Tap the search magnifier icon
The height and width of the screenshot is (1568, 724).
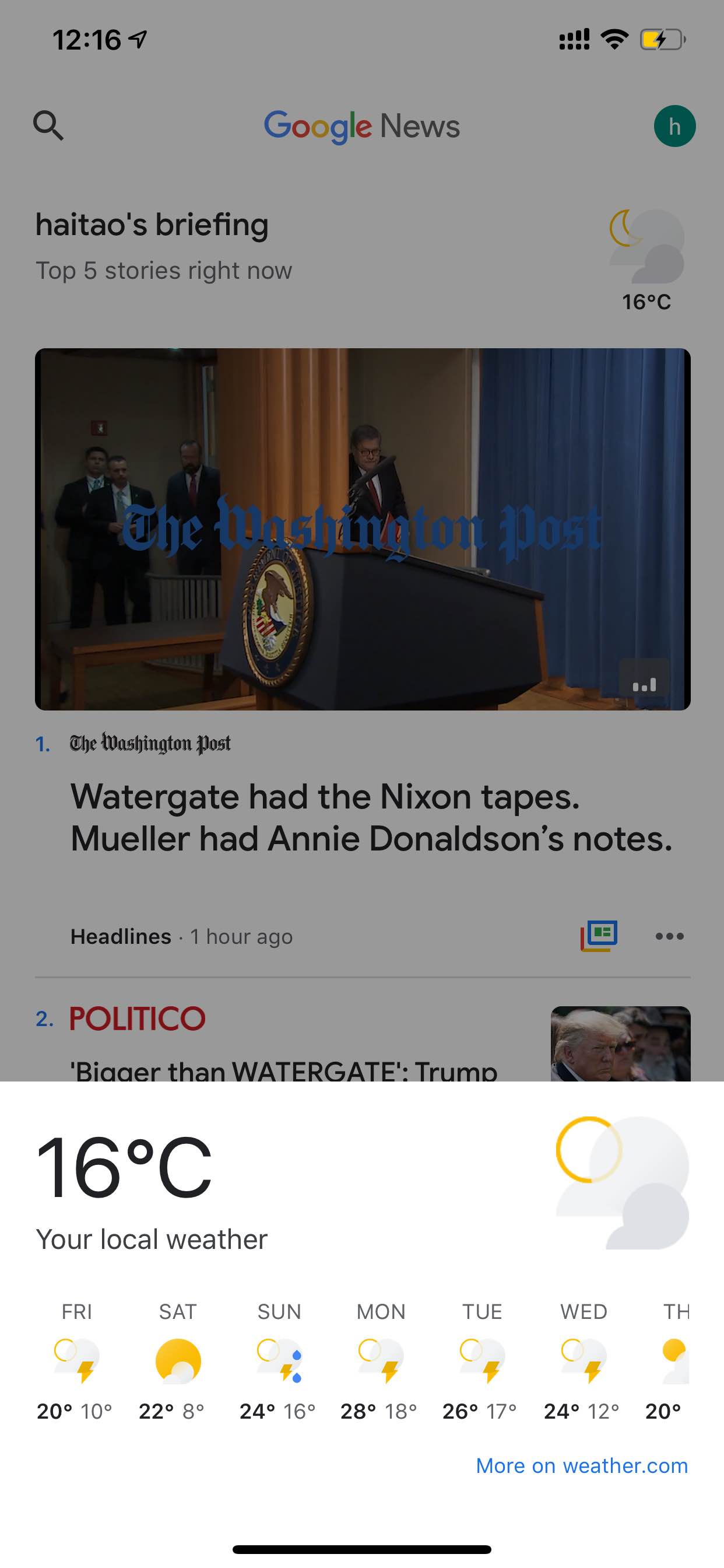coord(48,125)
